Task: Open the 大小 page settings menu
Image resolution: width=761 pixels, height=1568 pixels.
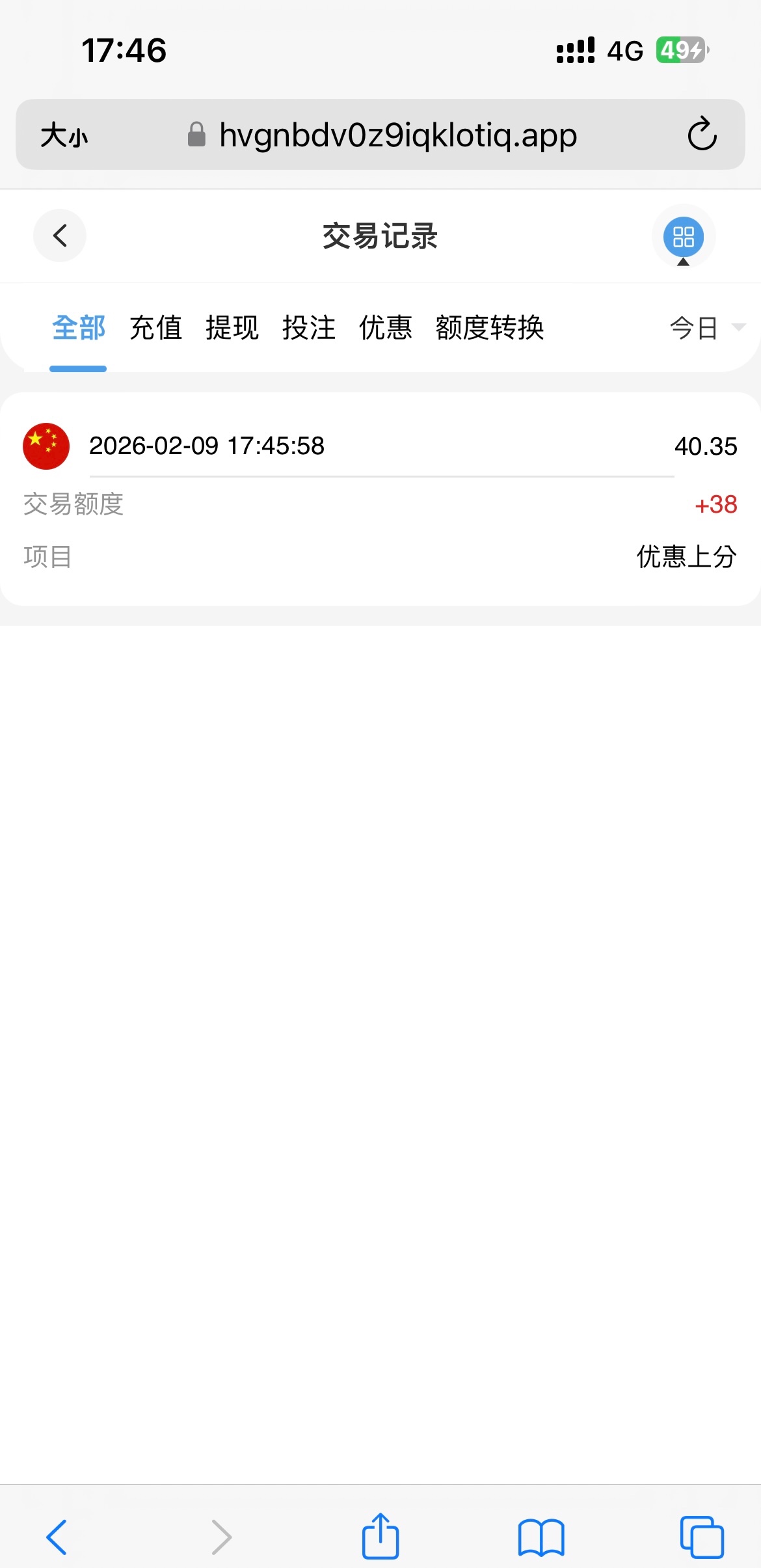Action: tap(64, 135)
